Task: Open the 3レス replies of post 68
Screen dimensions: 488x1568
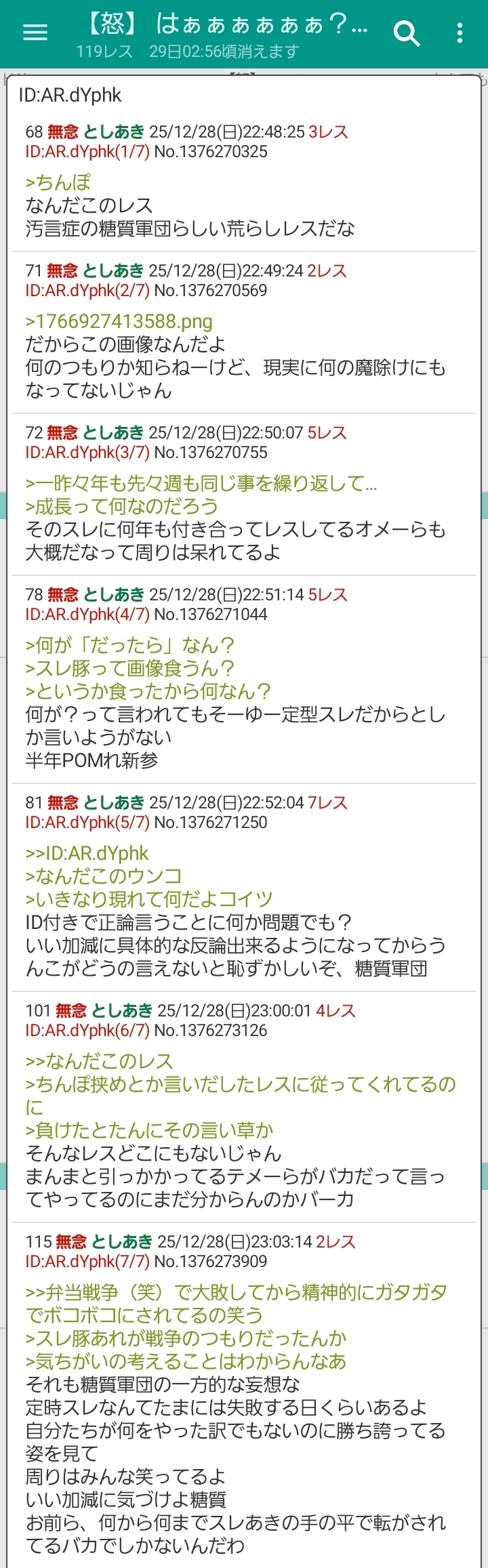Action: [x=328, y=131]
